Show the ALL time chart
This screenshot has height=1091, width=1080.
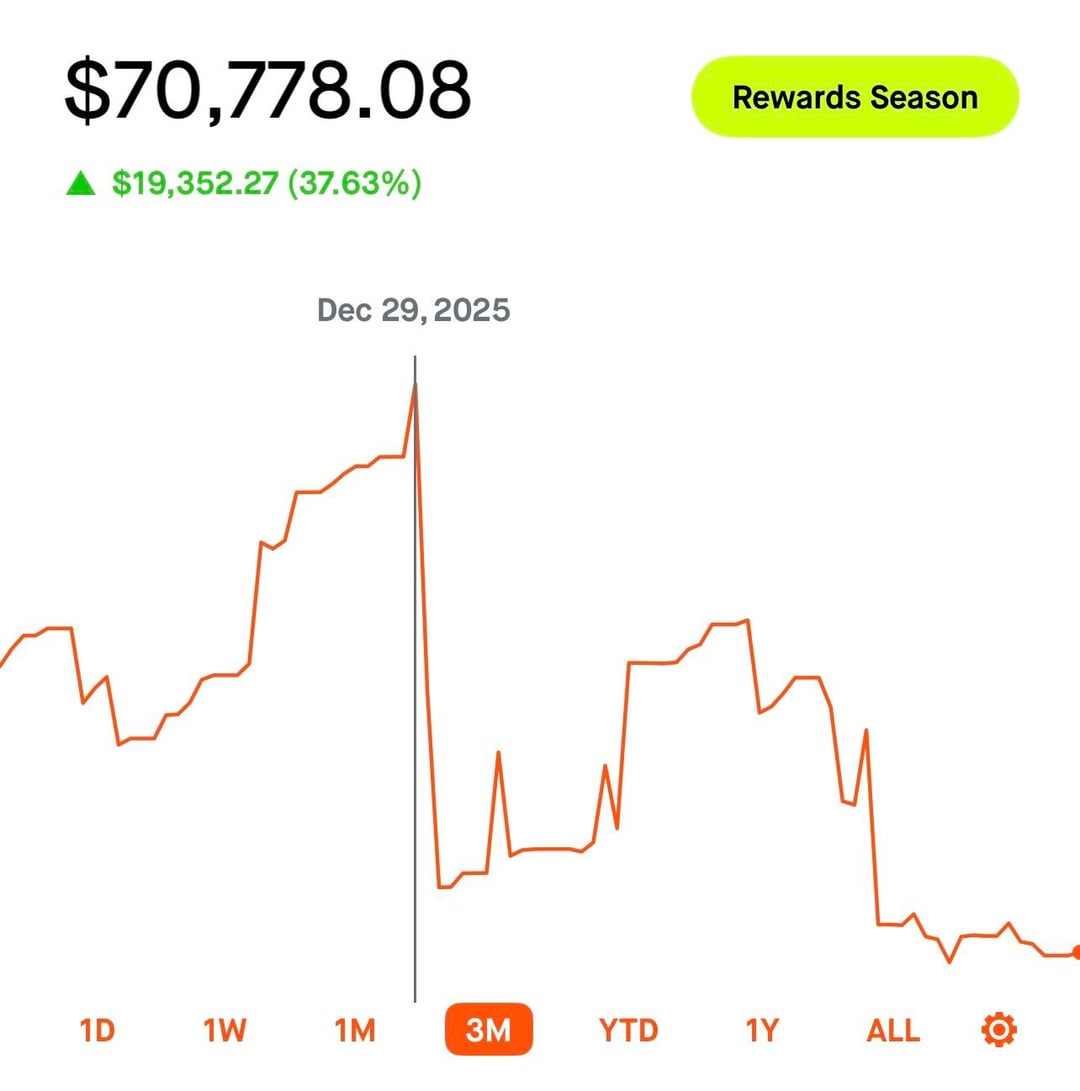click(893, 1030)
